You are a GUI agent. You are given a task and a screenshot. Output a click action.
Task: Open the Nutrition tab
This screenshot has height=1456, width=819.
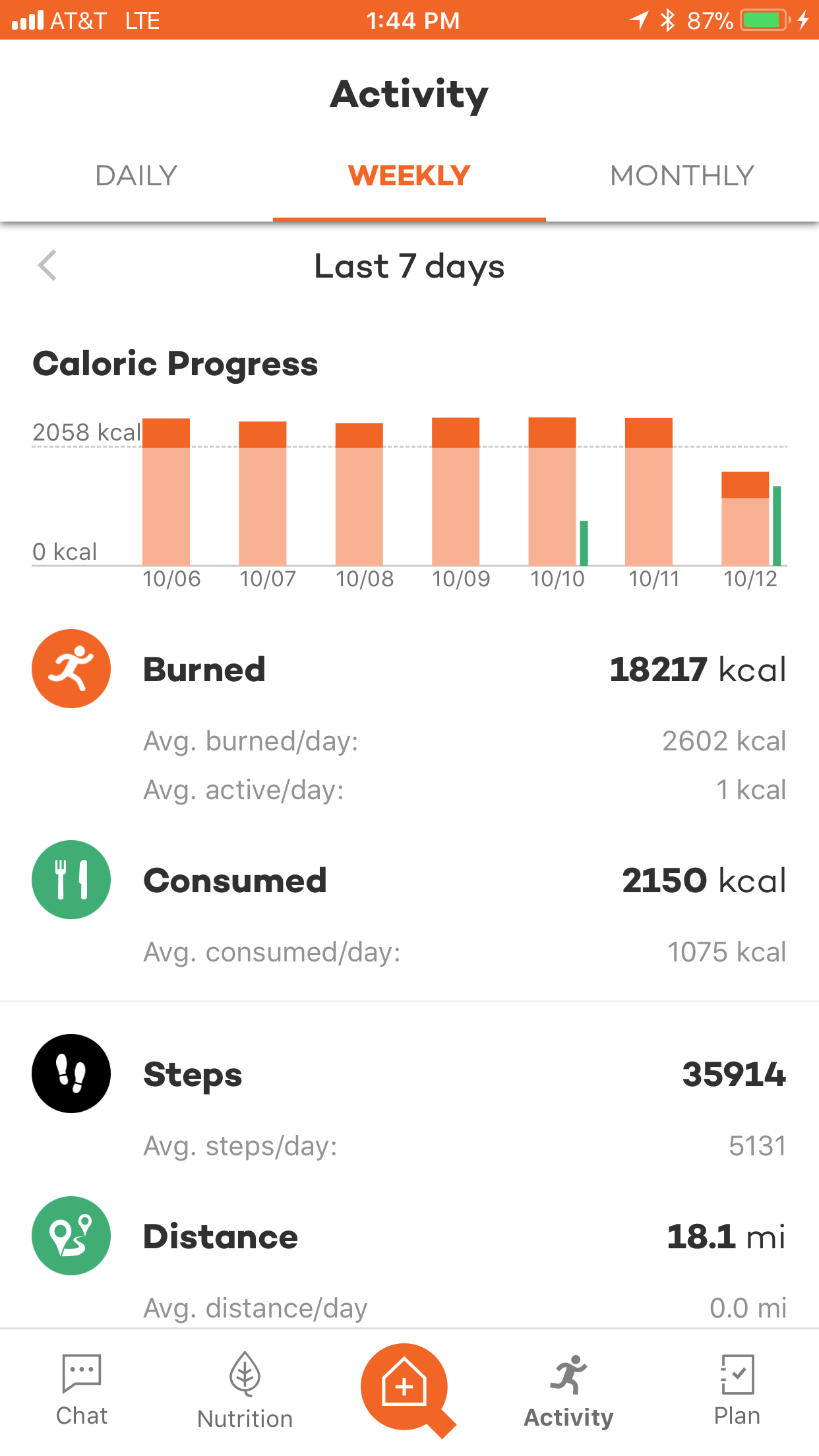245,1390
